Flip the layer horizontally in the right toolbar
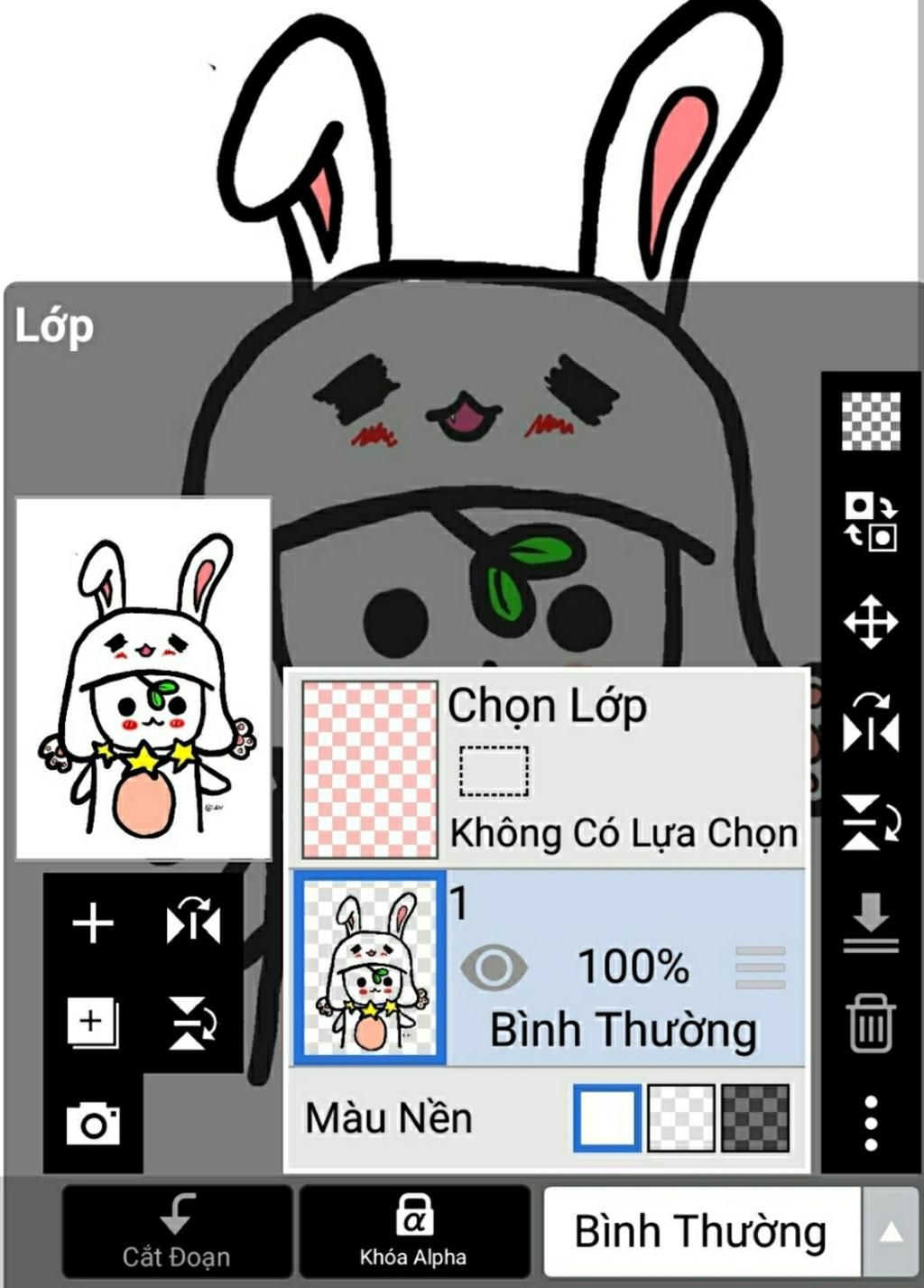Screen dimensions: 924x1288 pyautogui.click(x=870, y=722)
